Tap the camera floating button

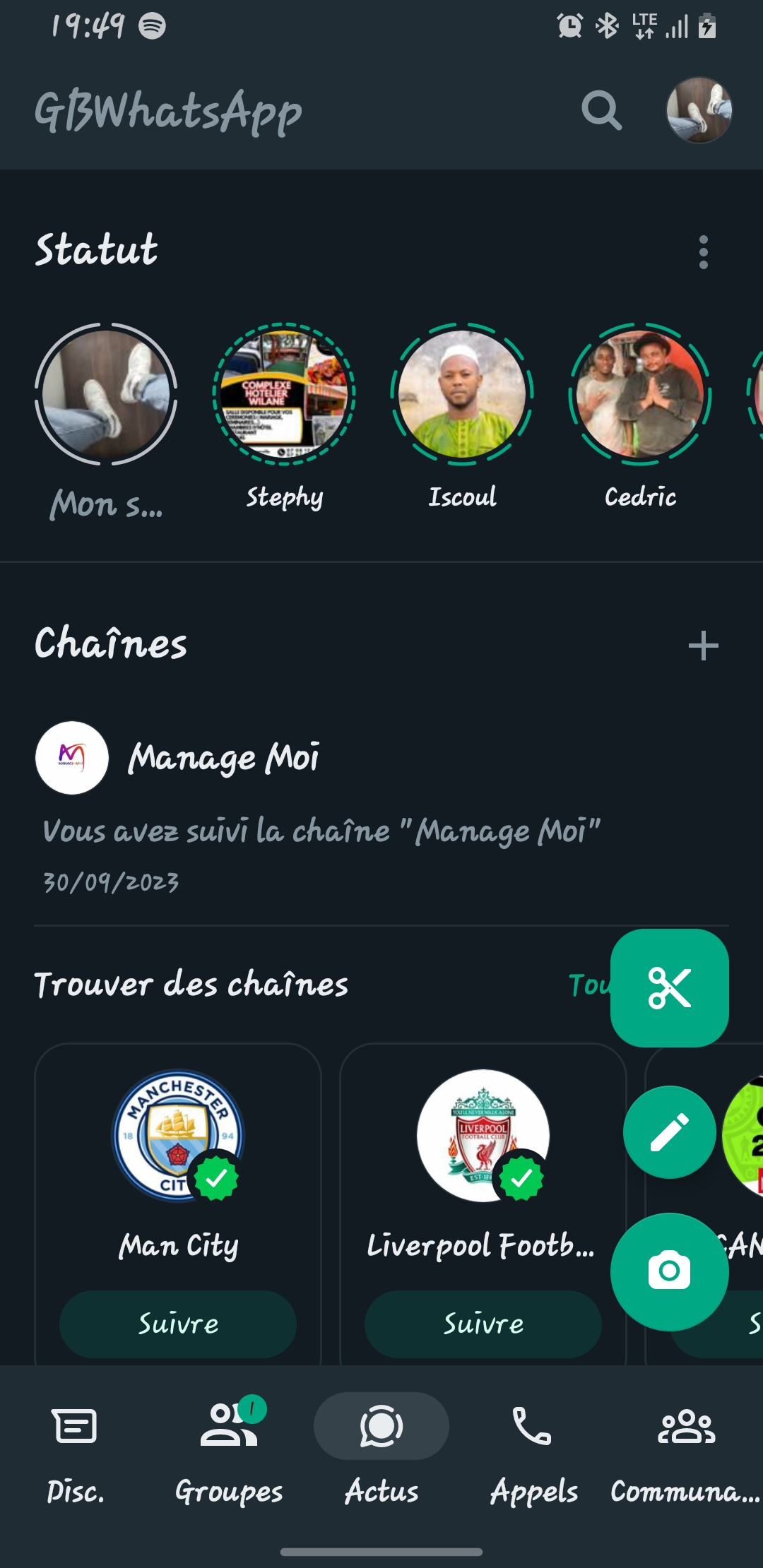click(x=669, y=1271)
